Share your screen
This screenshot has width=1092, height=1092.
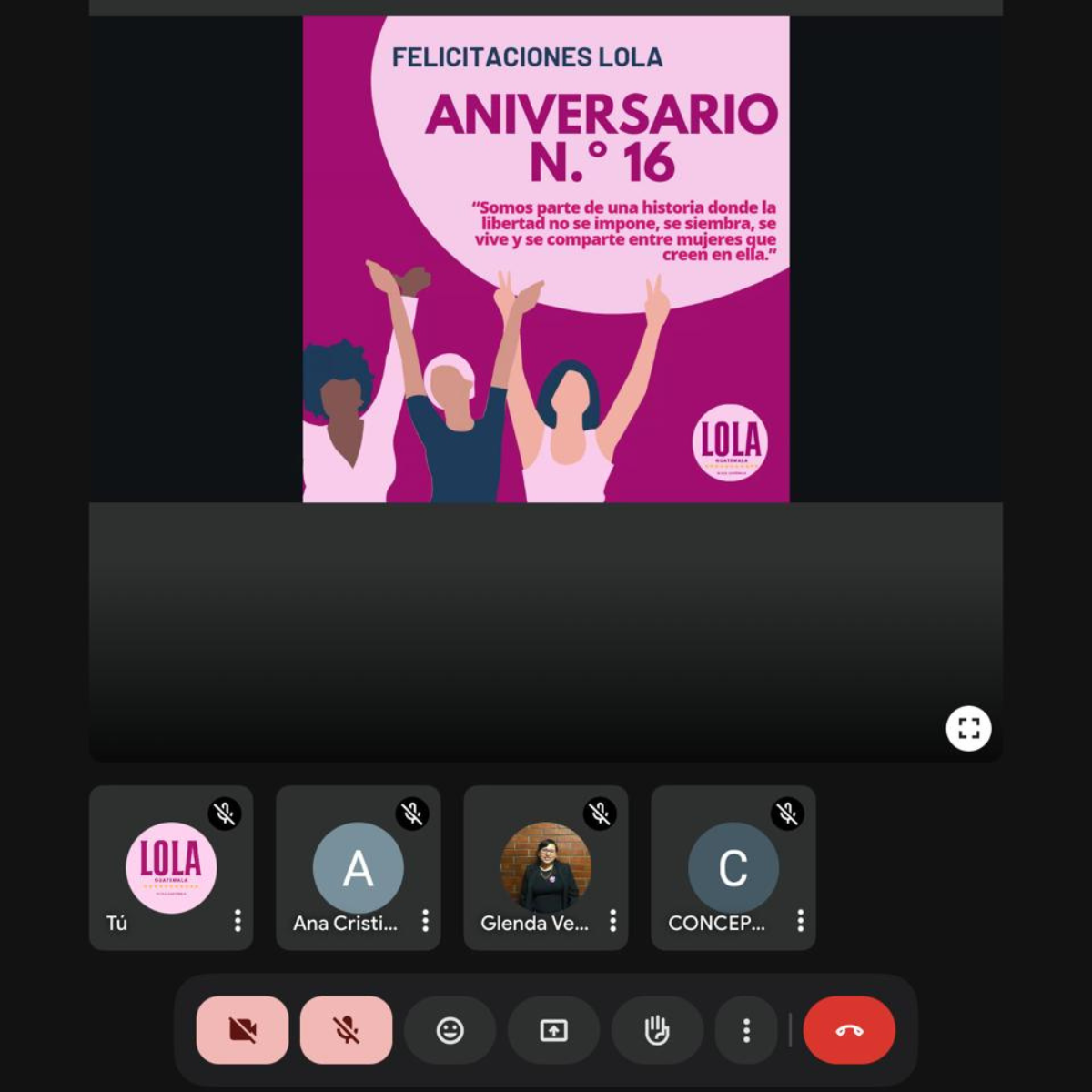point(553,1030)
